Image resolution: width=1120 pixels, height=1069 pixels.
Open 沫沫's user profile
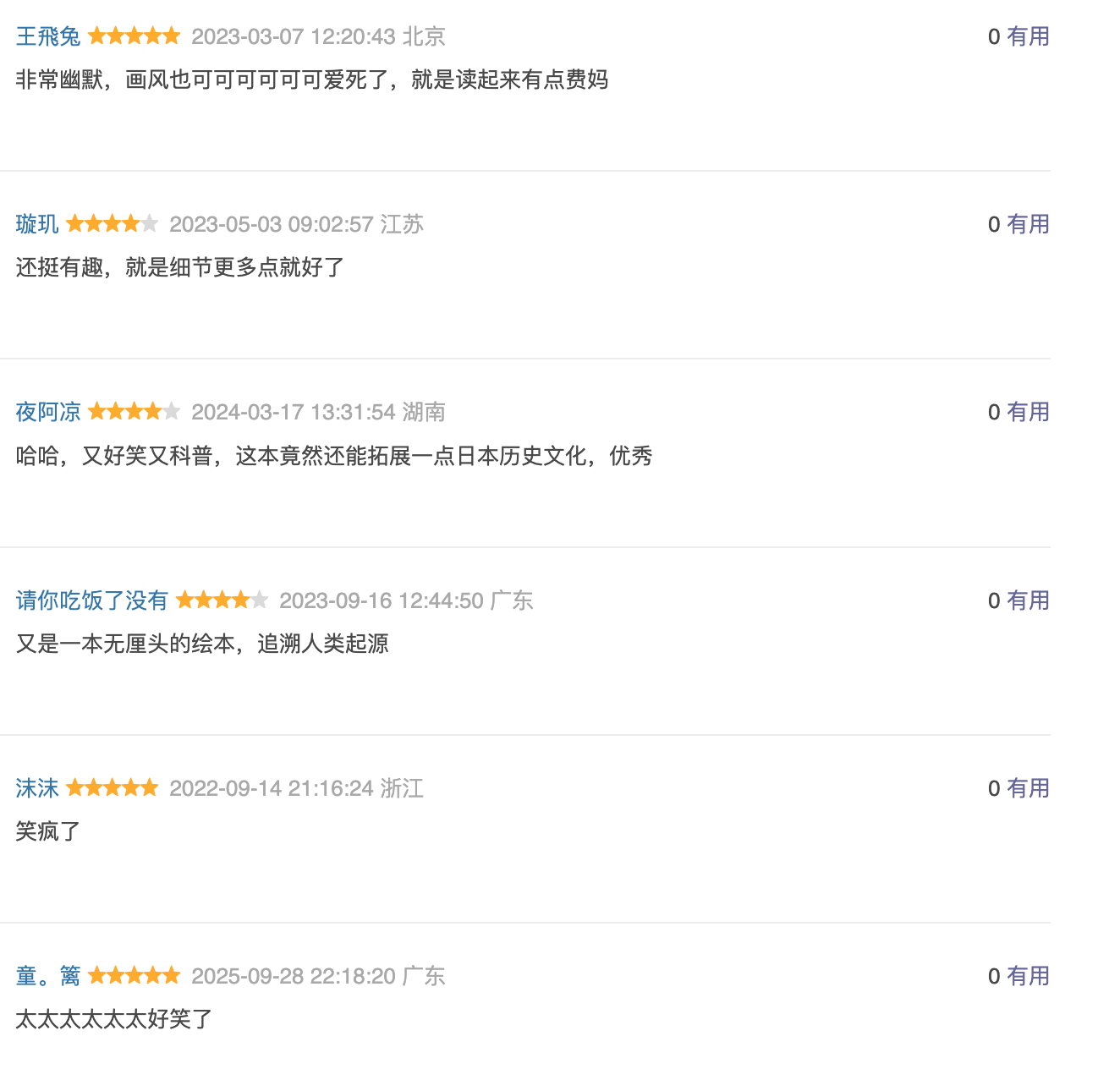(x=37, y=788)
